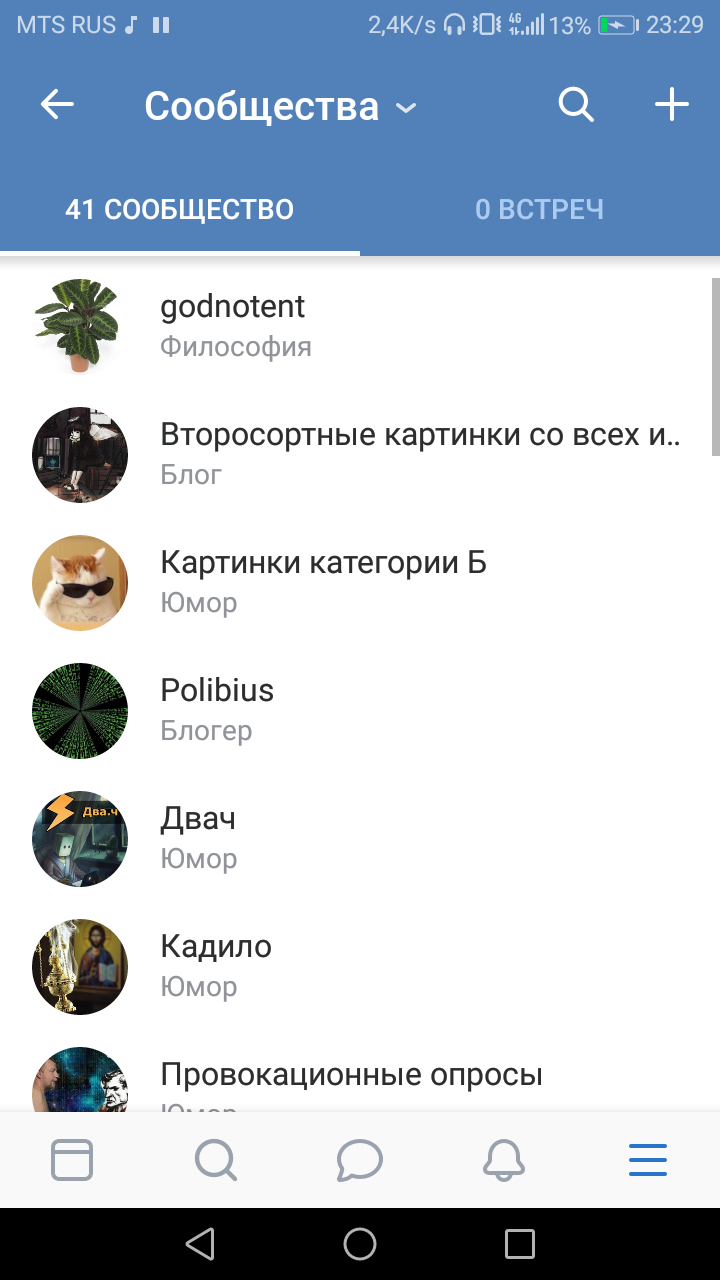The height and width of the screenshot is (1280, 720).
Task: Open the messages tab
Action: [x=360, y=1160]
